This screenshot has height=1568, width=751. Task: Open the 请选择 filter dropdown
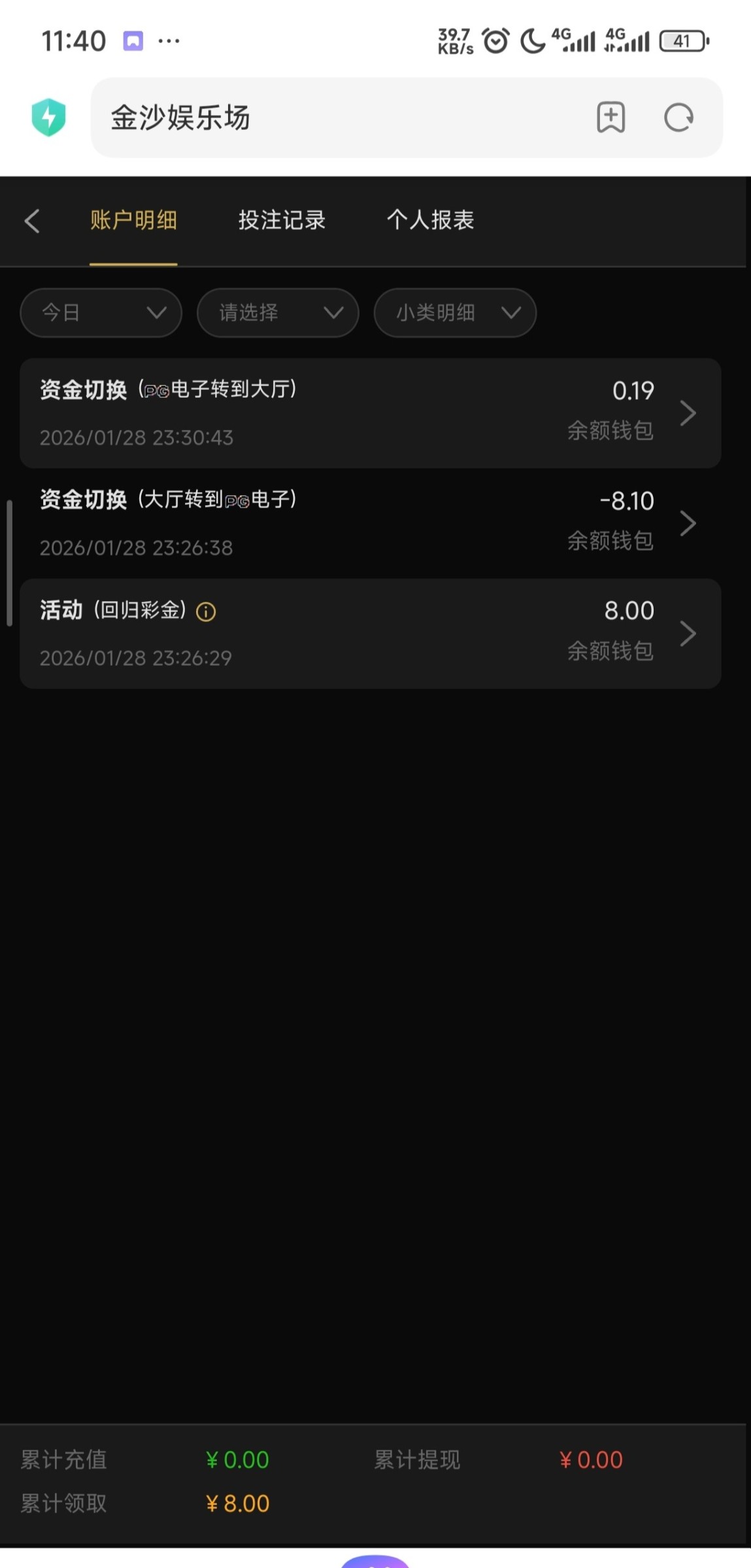click(x=278, y=313)
